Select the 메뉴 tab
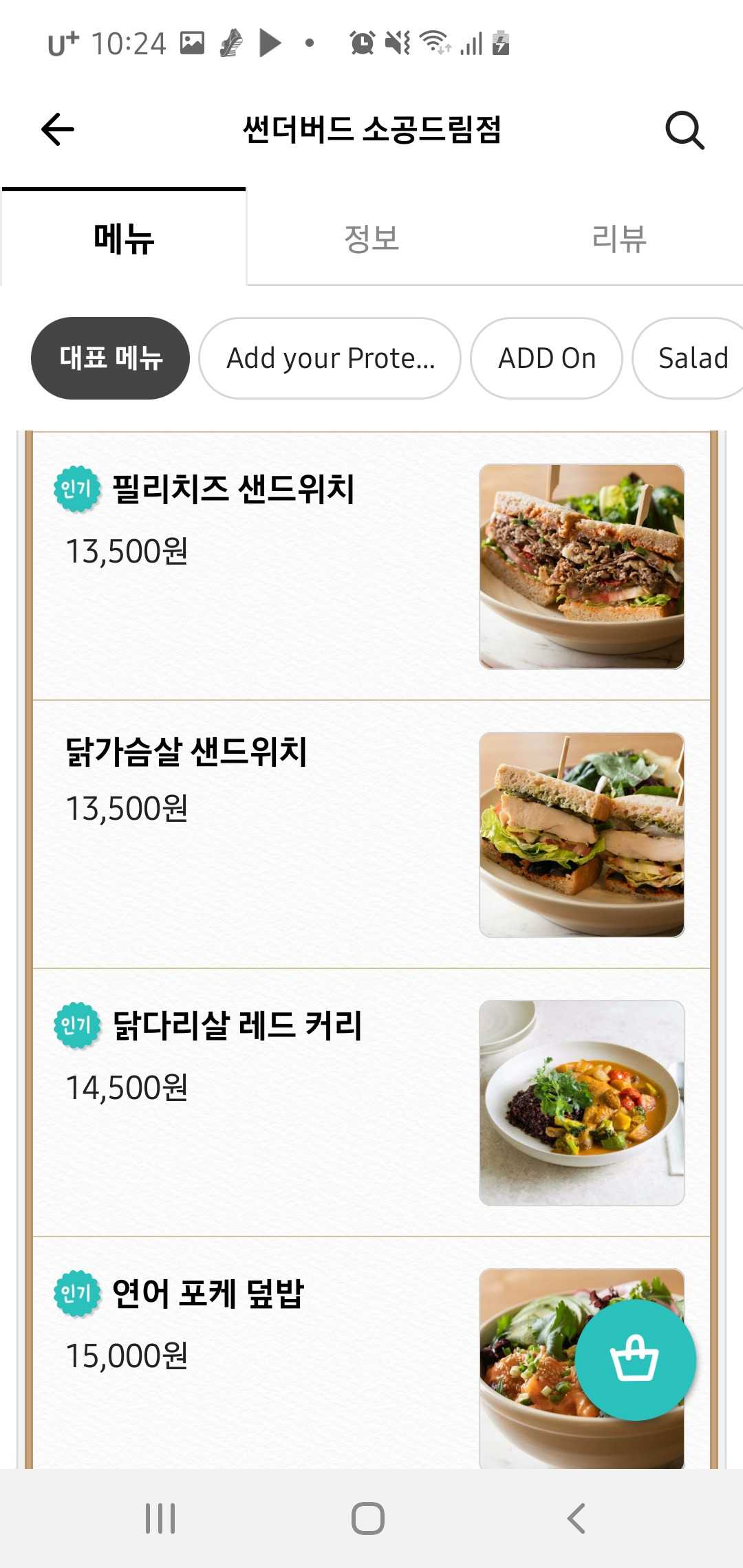 (x=124, y=239)
